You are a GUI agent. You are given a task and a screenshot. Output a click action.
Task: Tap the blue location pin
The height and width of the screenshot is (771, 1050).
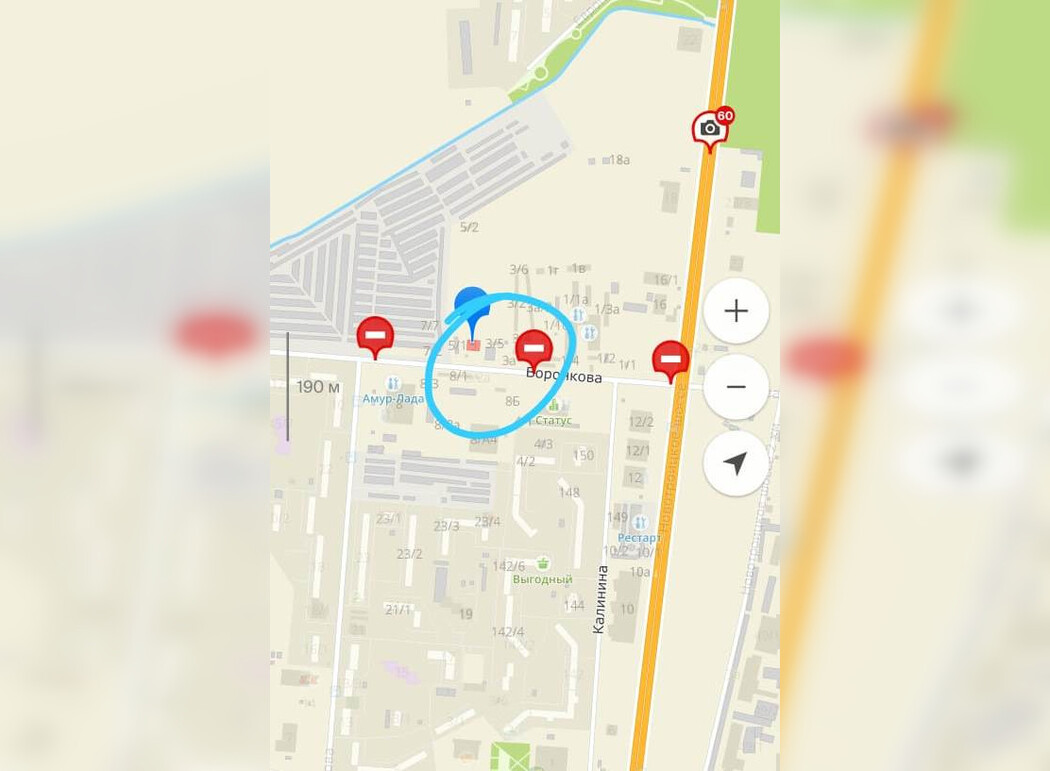[x=470, y=305]
